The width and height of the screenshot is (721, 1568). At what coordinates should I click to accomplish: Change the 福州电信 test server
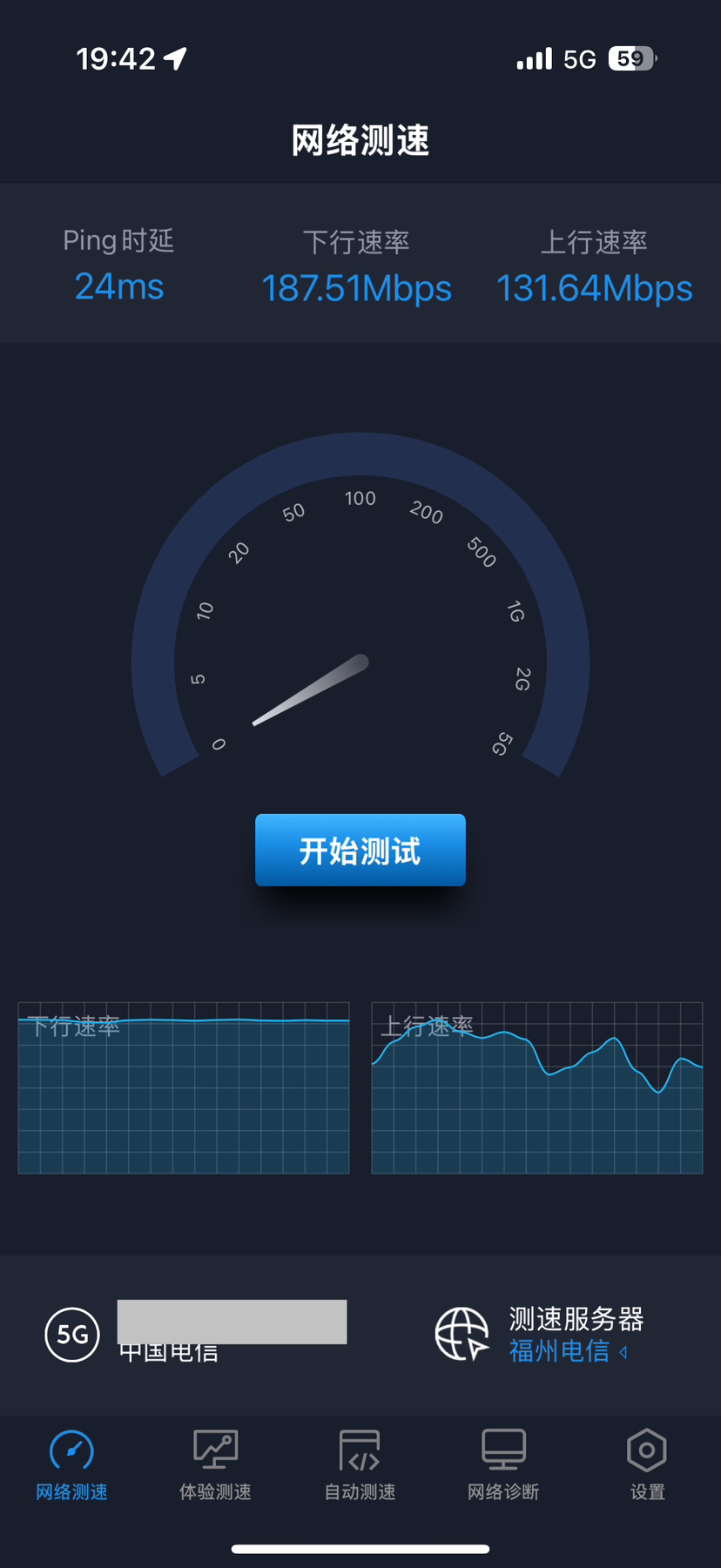[x=567, y=1351]
